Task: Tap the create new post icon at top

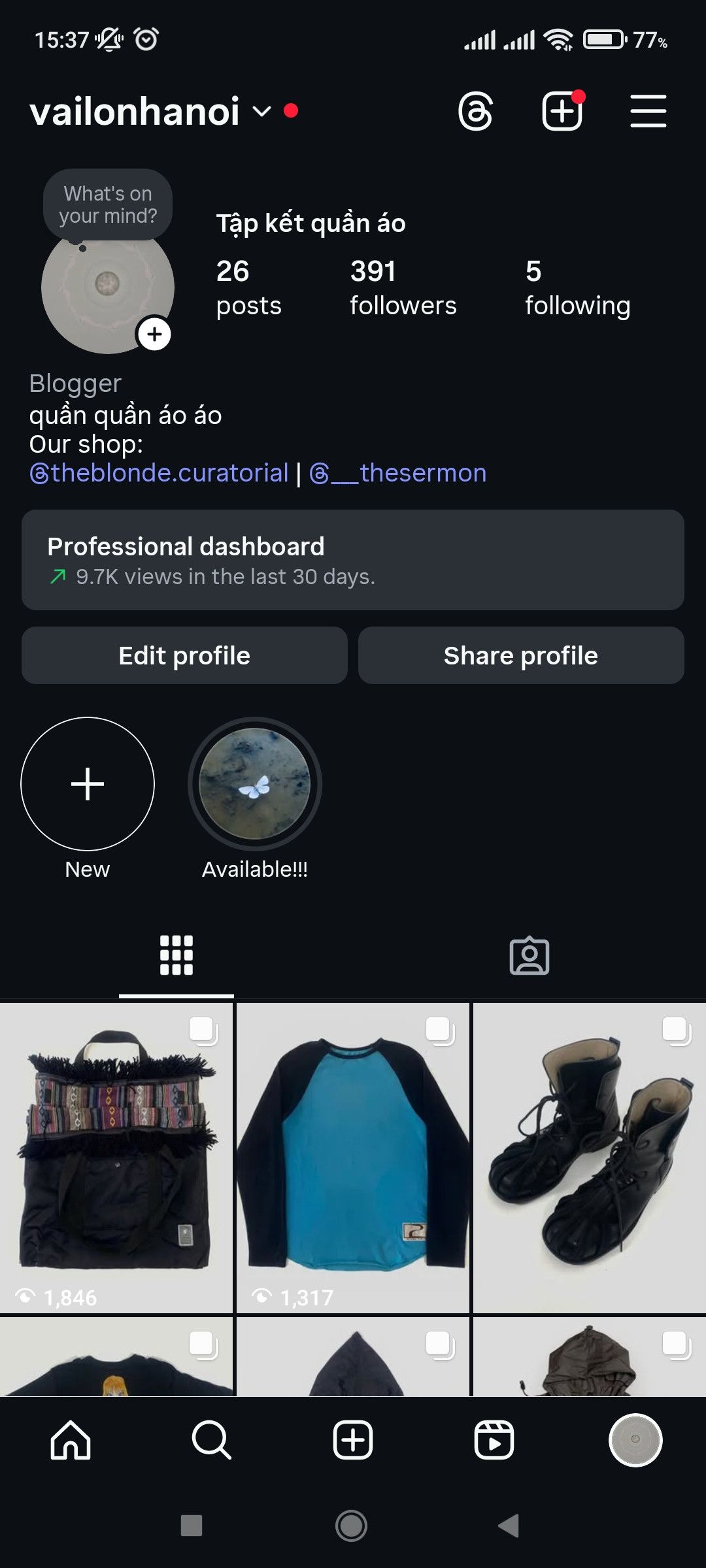Action: pos(562,111)
